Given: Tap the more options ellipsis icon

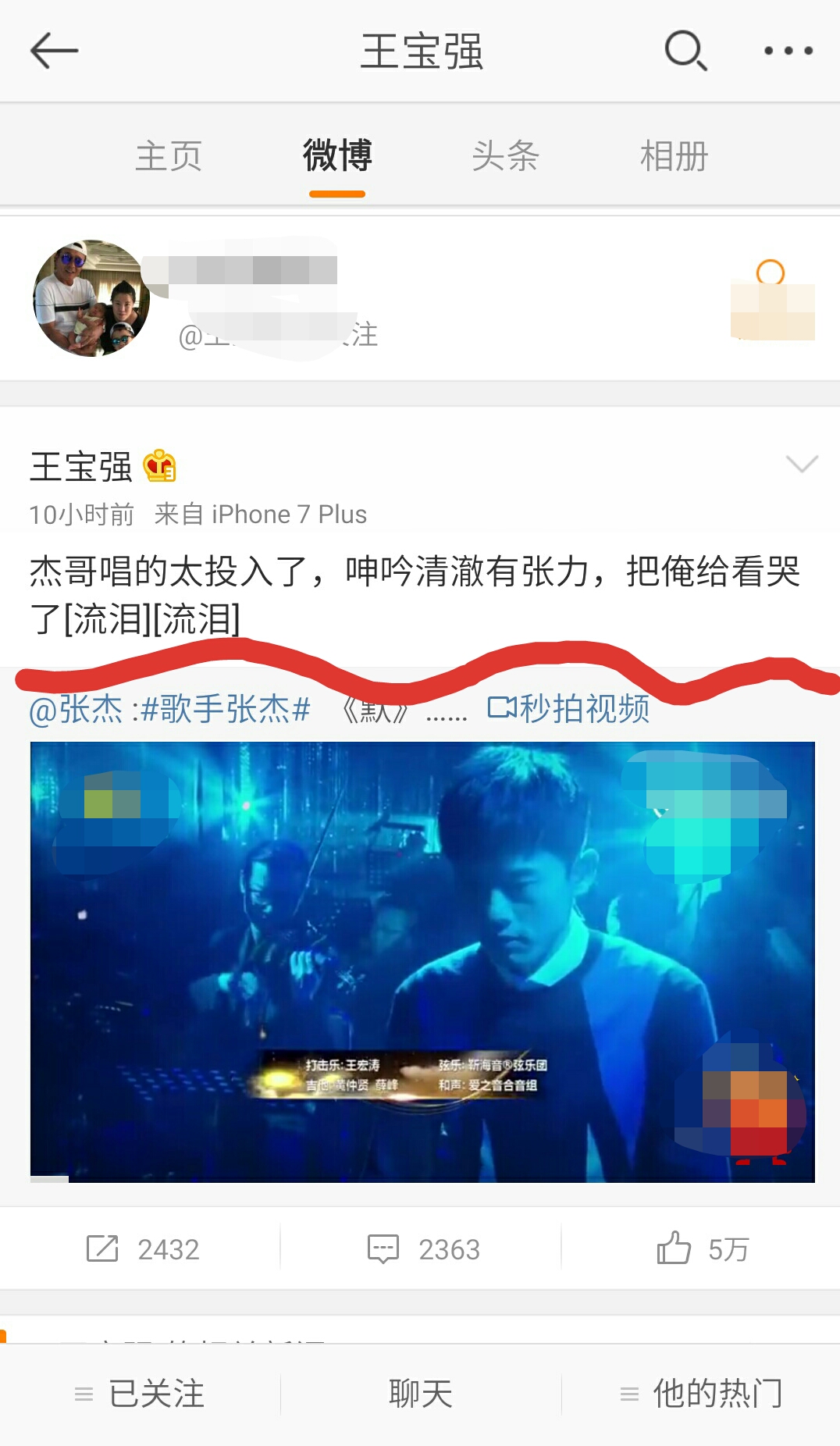Looking at the screenshot, I should (x=788, y=52).
